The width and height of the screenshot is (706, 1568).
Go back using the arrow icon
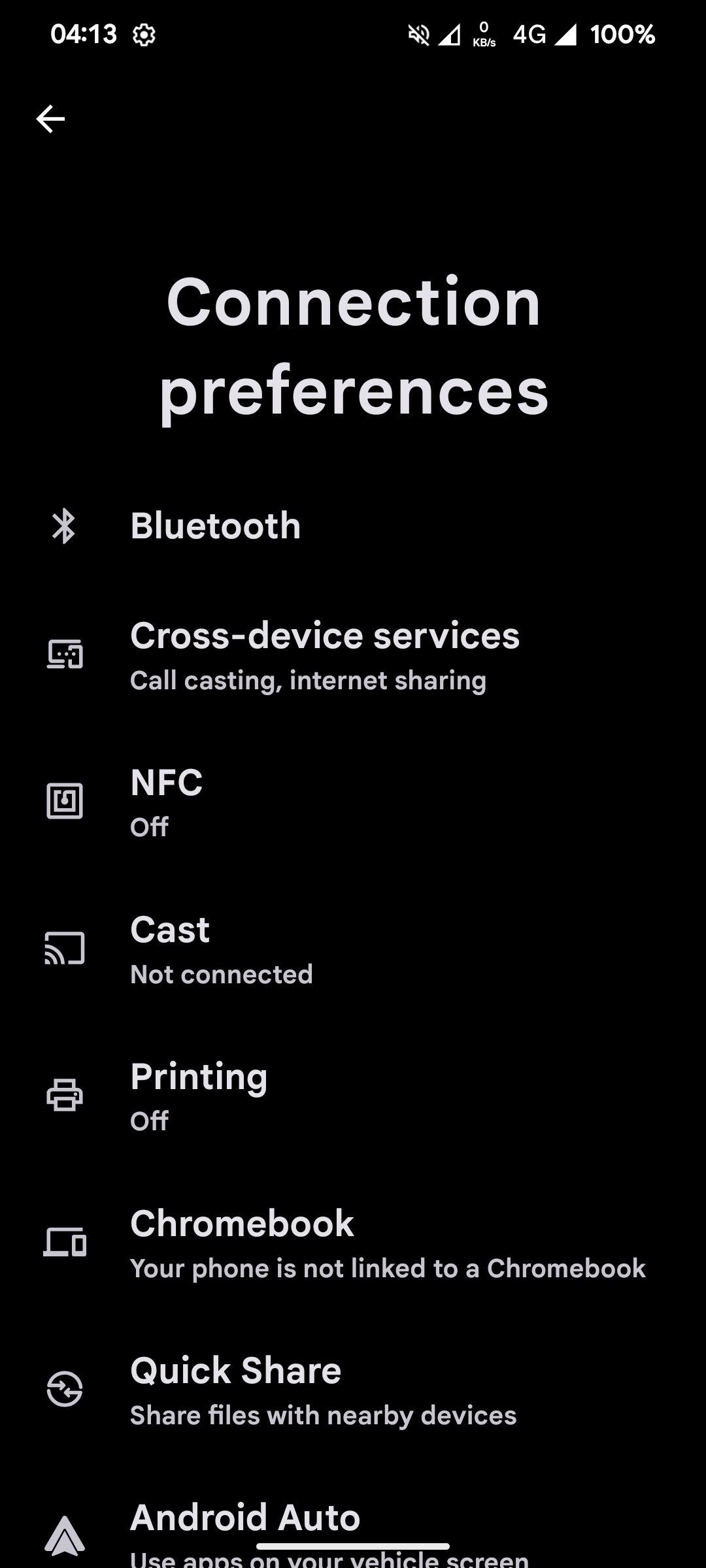coord(50,119)
